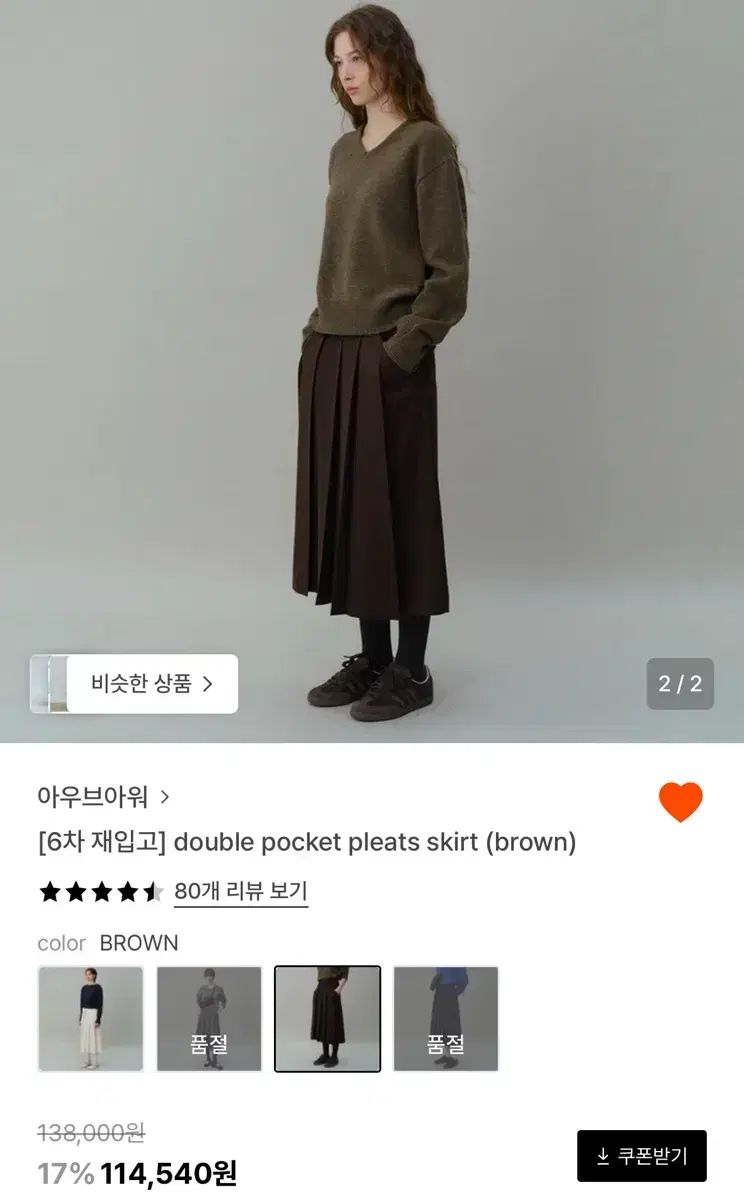744x1200 pixels.
Task: Select the brown skirt color thumbnail
Action: pos(327,1018)
